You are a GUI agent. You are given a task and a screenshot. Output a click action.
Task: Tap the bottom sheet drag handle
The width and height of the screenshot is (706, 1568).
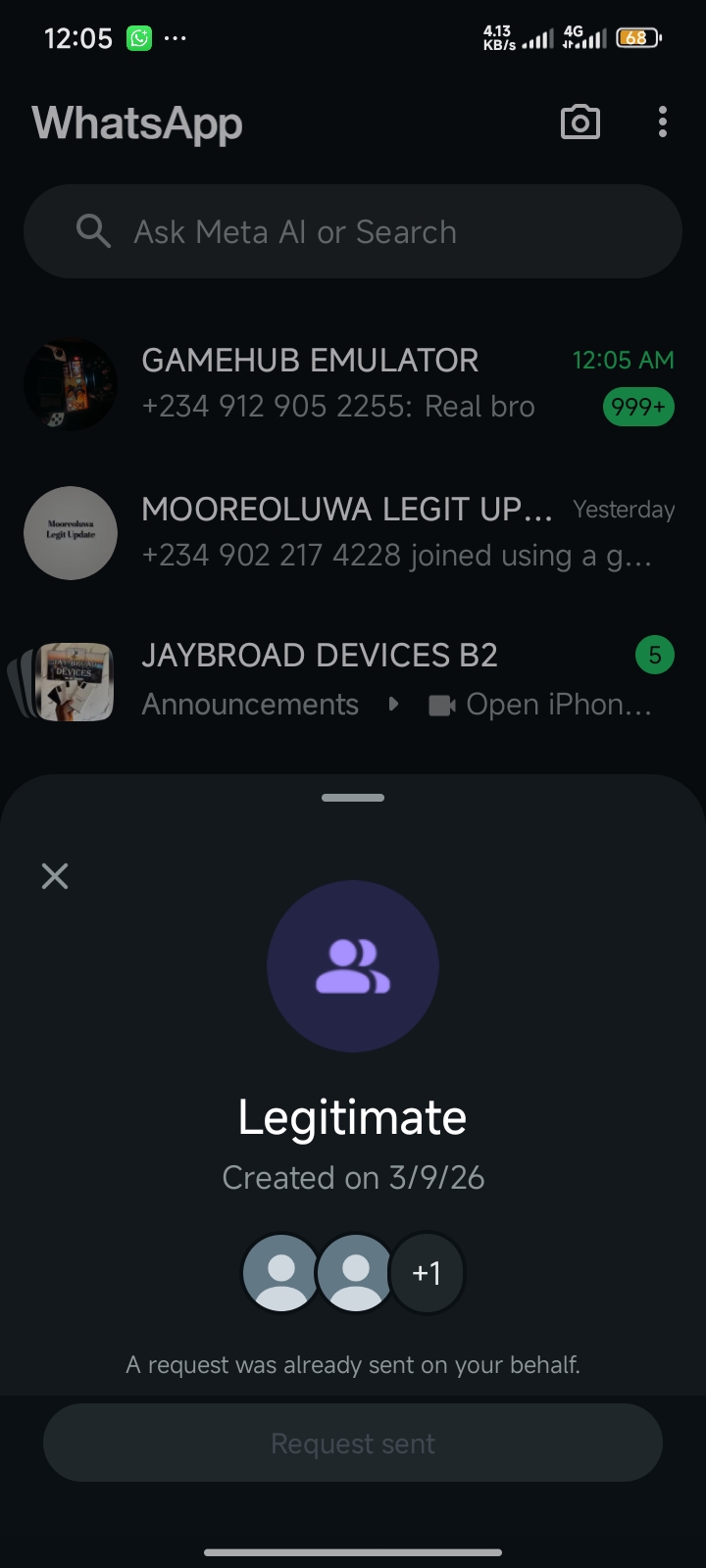coord(353,798)
